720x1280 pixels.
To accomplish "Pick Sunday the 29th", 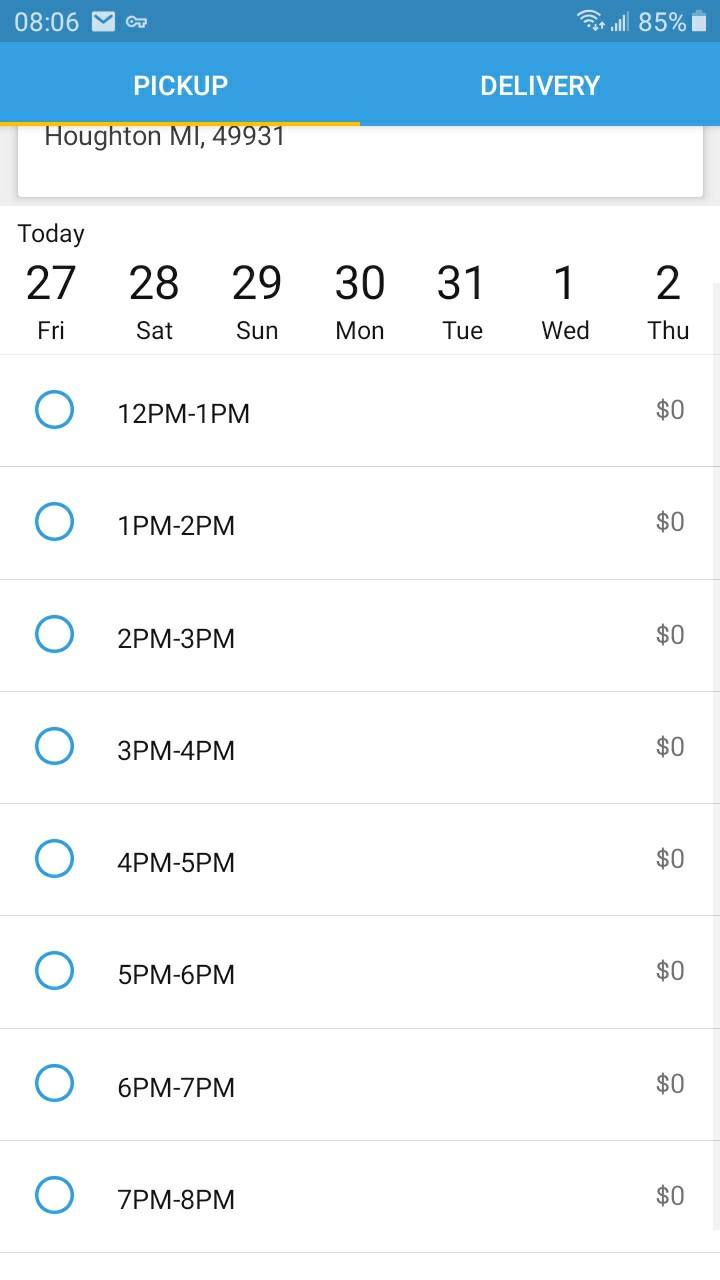I will pyautogui.click(x=257, y=301).
